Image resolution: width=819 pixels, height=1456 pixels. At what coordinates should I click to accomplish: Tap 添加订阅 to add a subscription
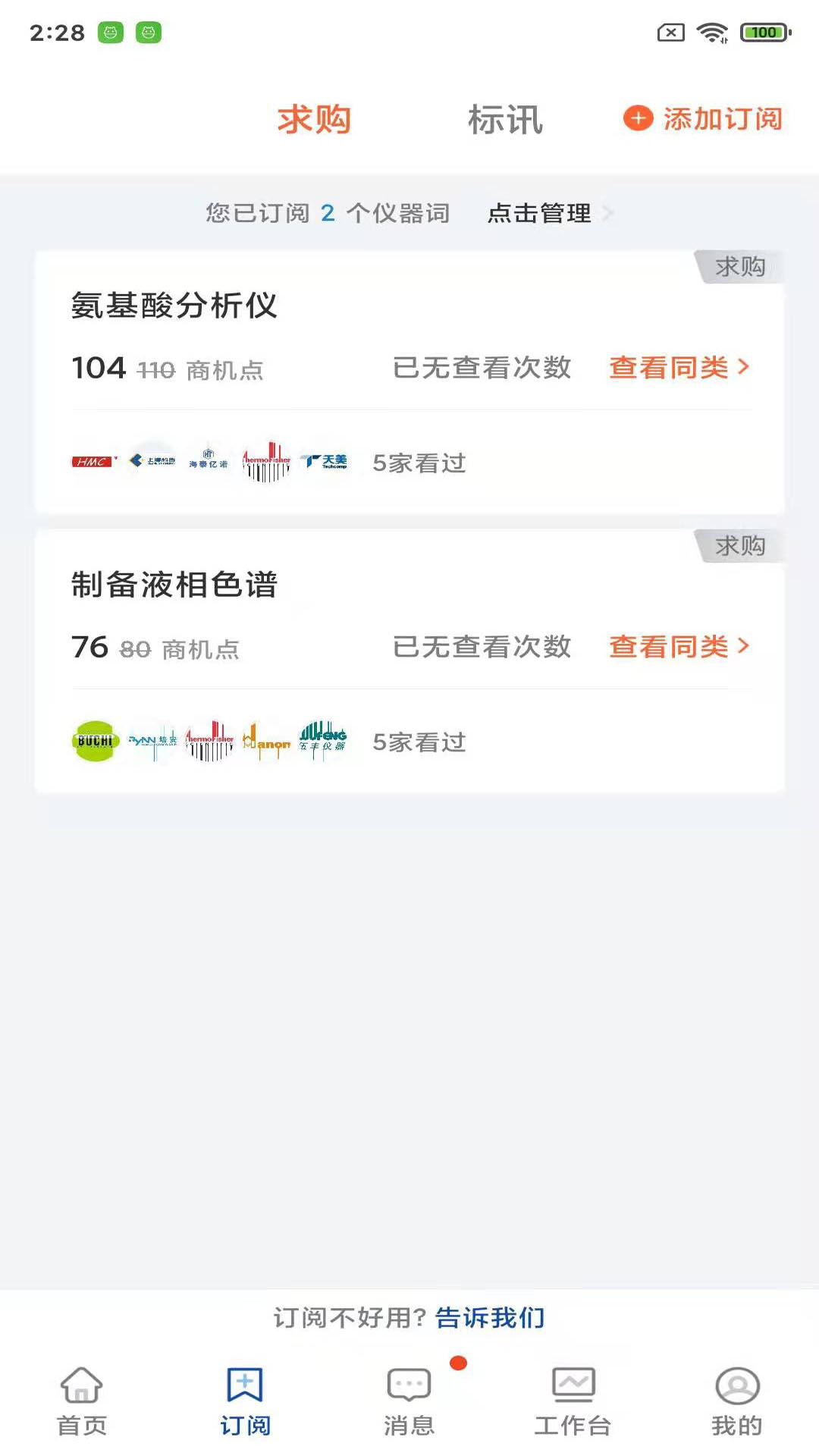pos(703,119)
